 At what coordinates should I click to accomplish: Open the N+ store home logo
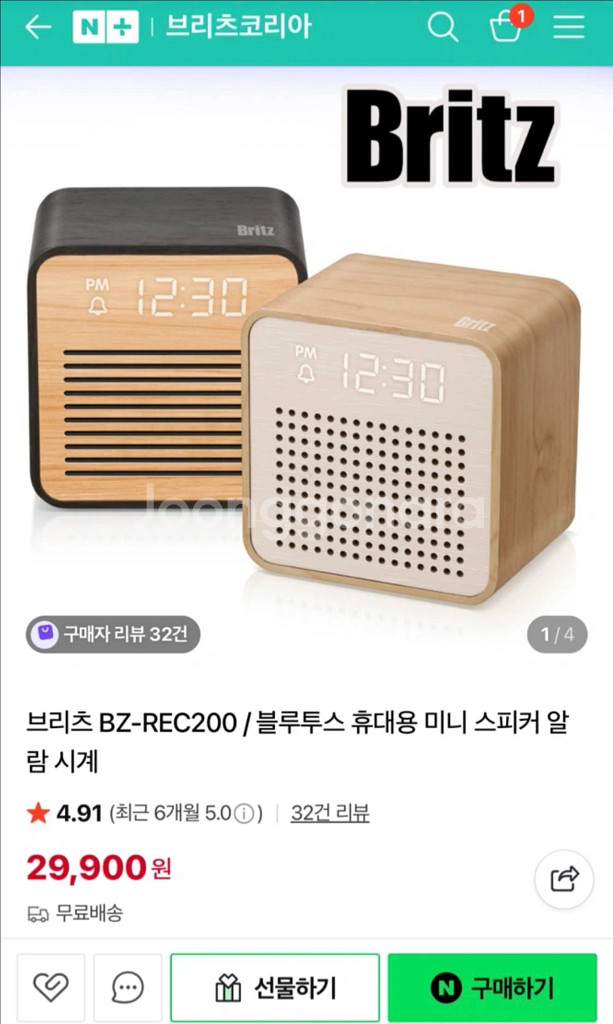tap(105, 27)
